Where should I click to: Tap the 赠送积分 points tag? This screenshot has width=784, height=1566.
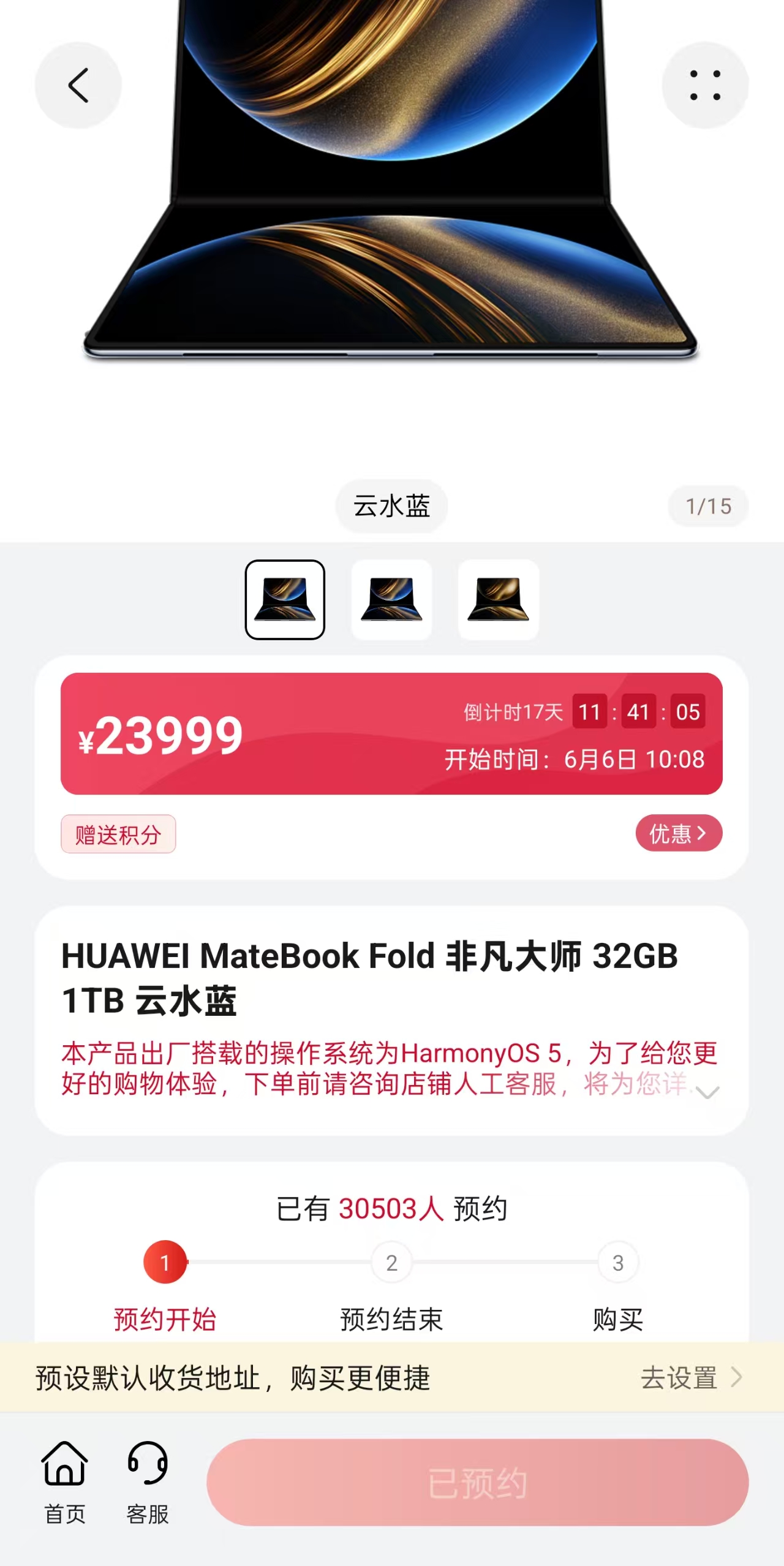118,834
